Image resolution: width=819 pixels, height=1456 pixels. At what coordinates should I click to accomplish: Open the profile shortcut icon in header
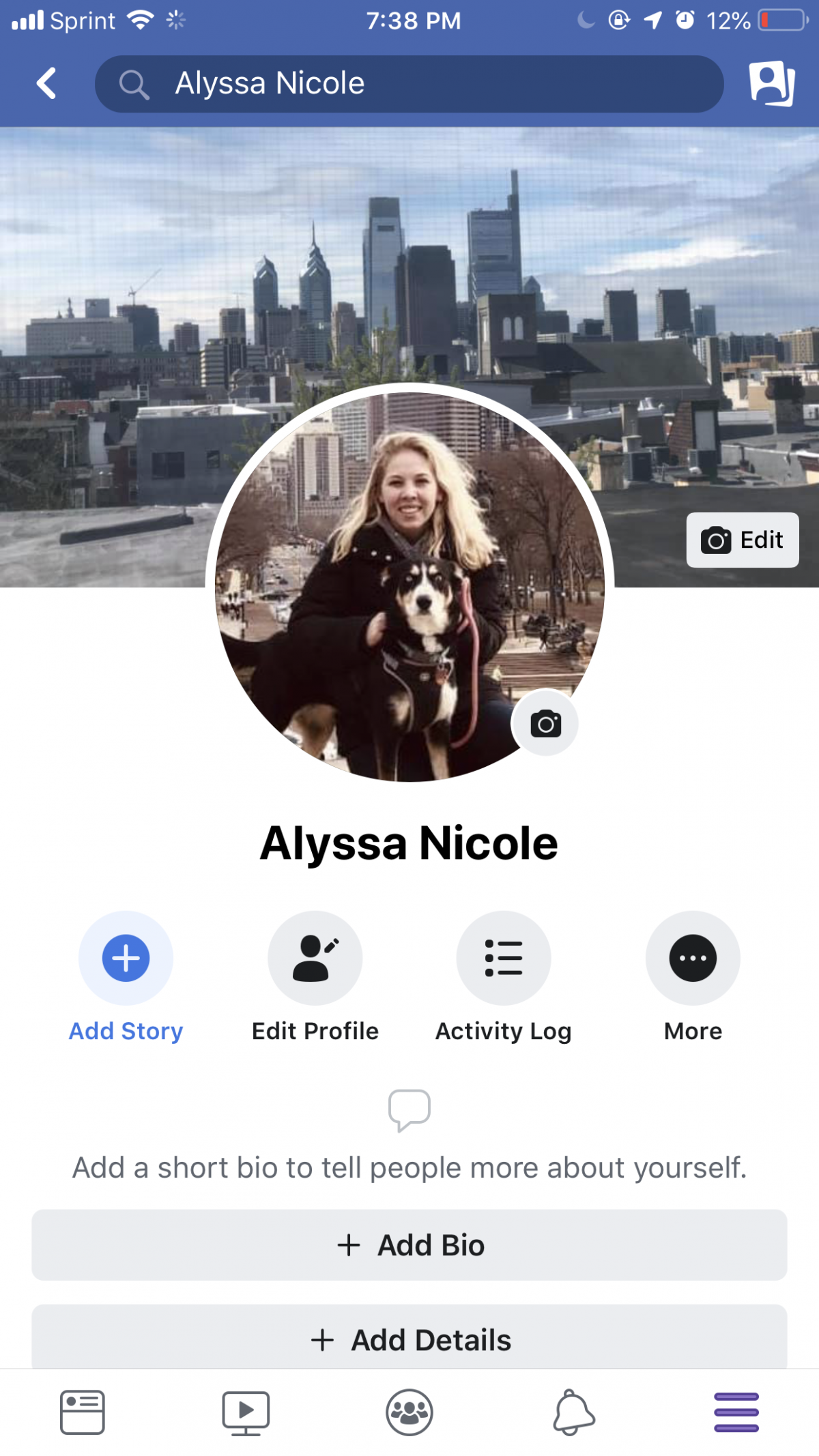pyautogui.click(x=771, y=83)
